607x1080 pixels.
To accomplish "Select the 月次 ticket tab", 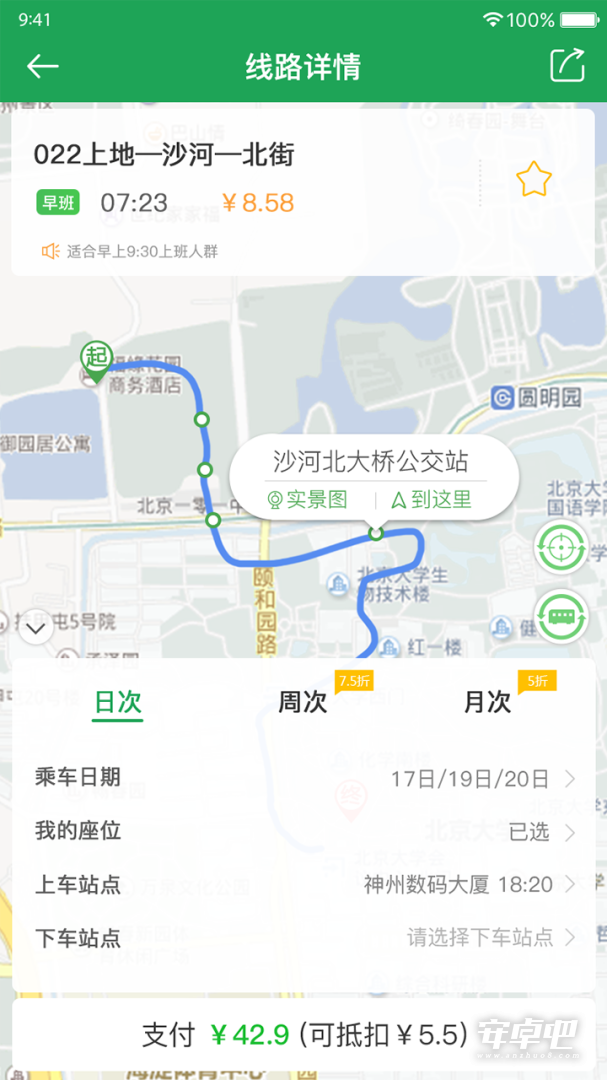I will (x=488, y=703).
